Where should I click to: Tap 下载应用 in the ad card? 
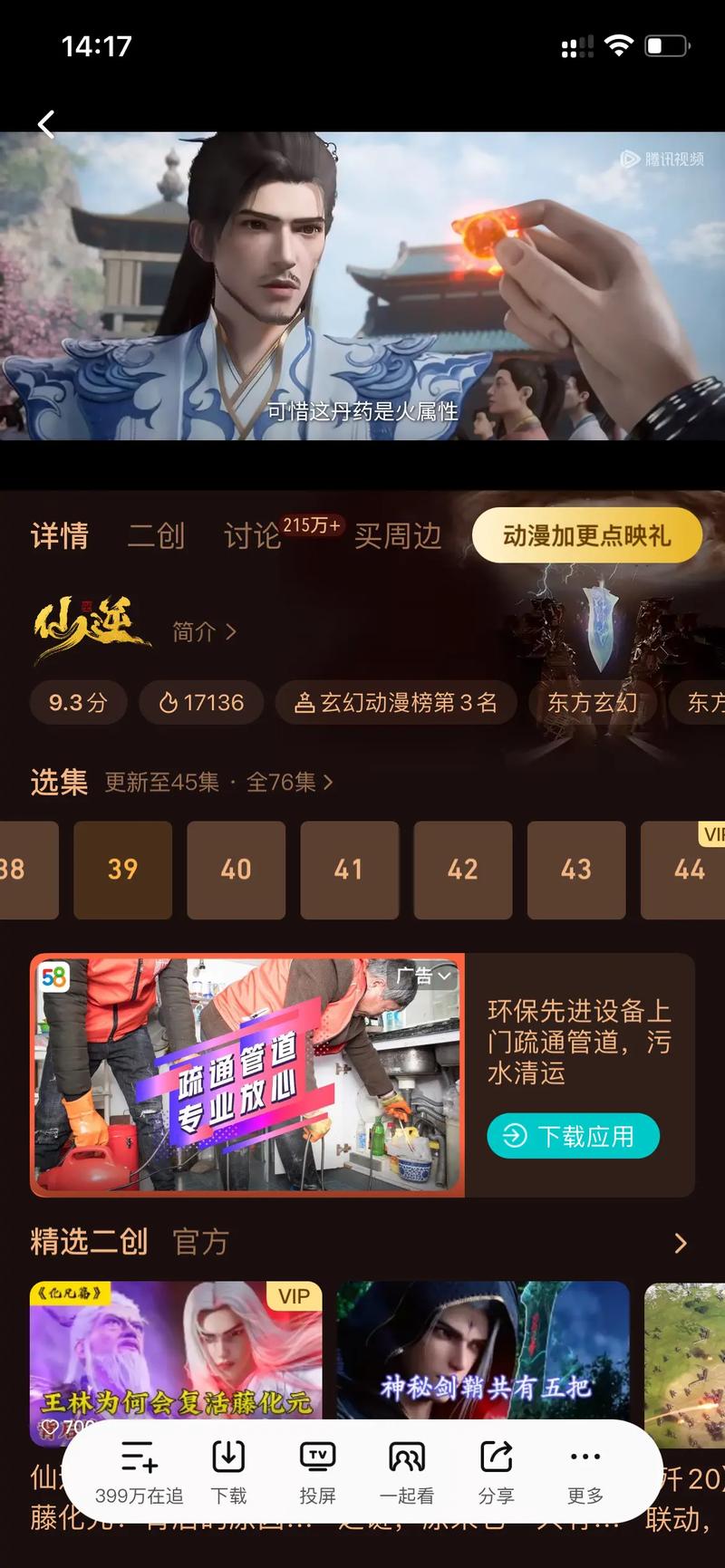(573, 1136)
